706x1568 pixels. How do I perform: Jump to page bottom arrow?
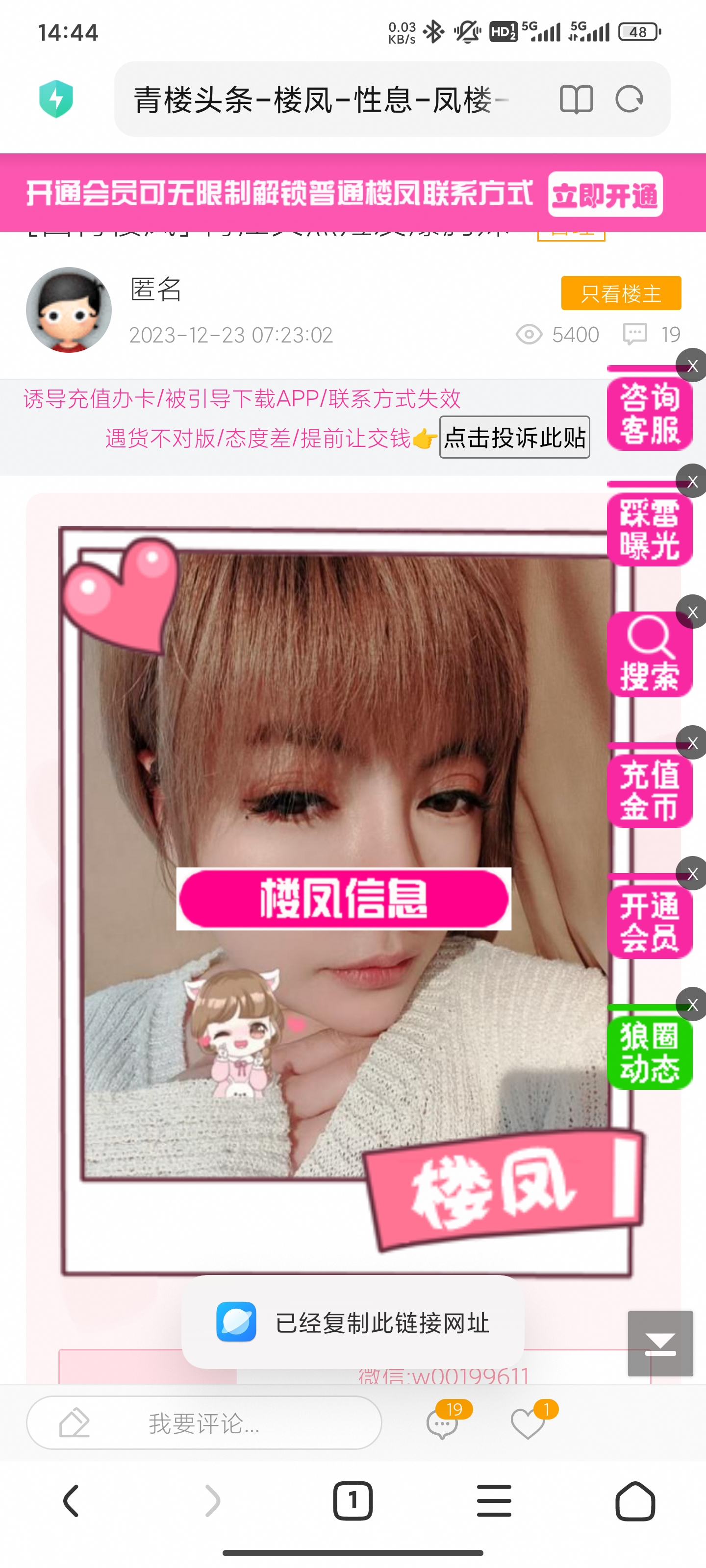click(660, 1344)
